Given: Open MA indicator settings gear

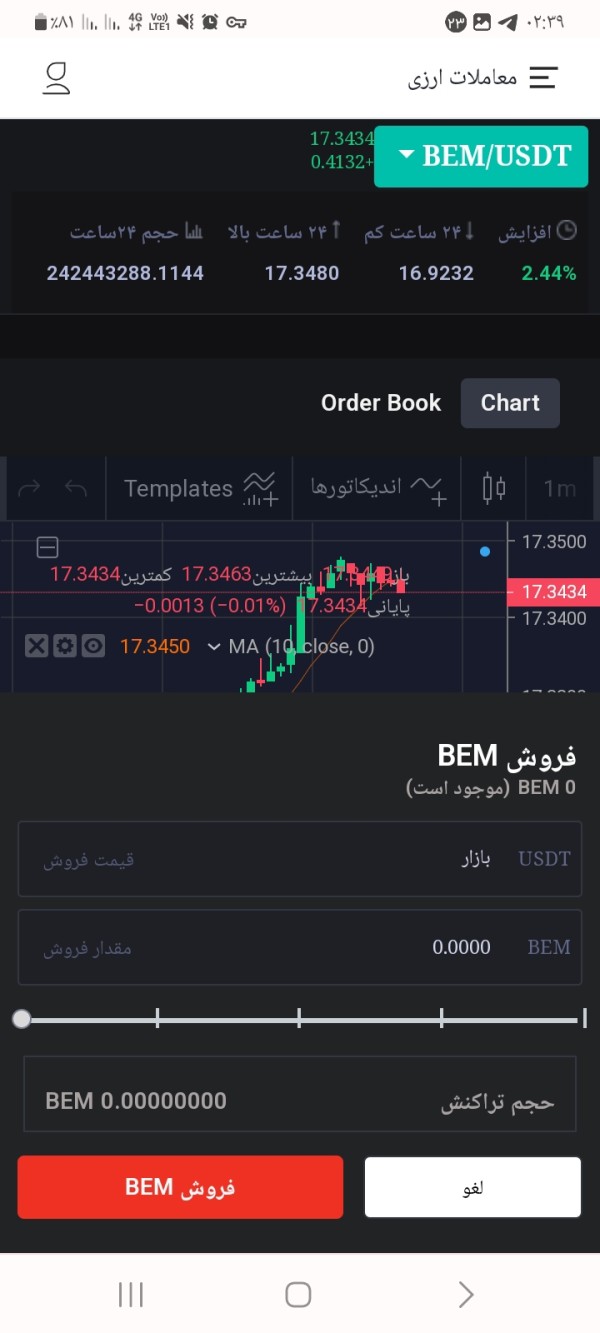Looking at the screenshot, I should (65, 646).
